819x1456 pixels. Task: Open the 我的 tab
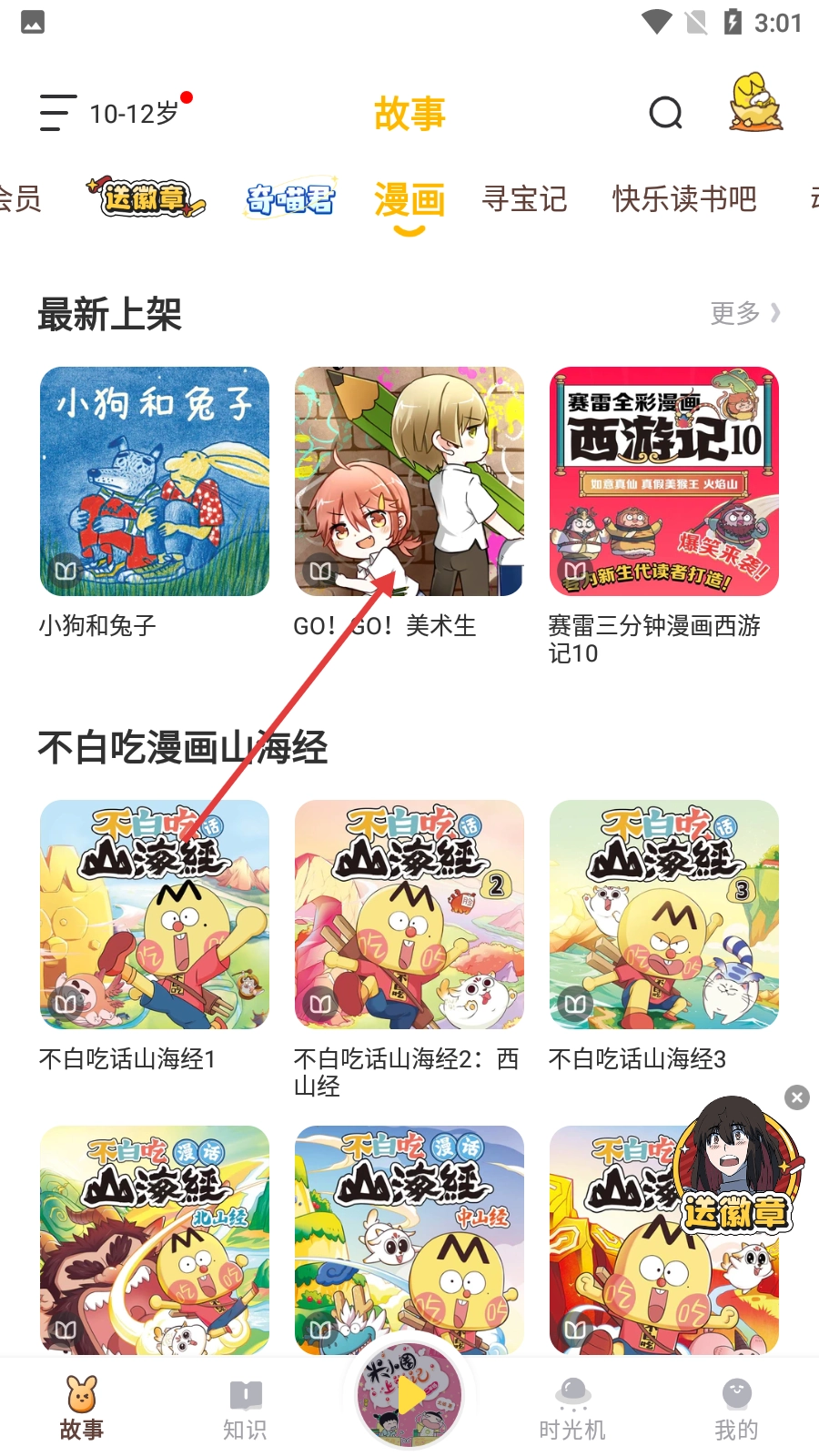click(x=736, y=1409)
